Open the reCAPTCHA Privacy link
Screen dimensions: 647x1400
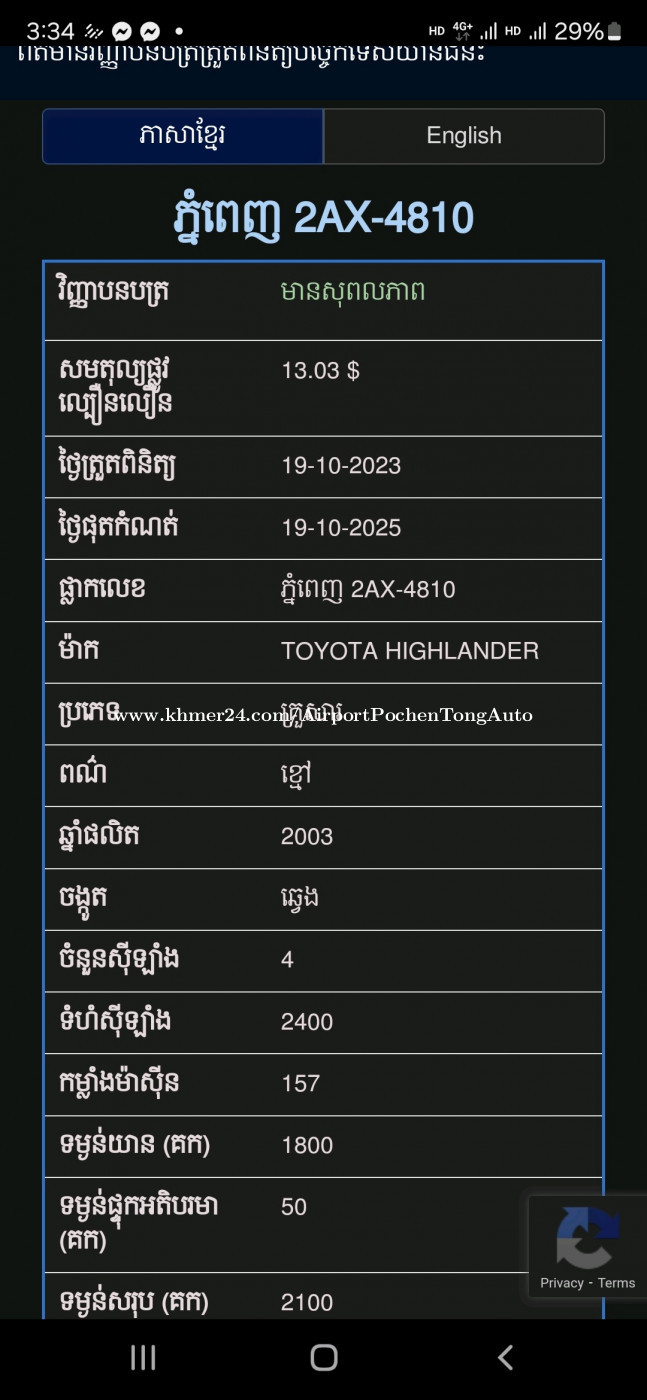(561, 1283)
